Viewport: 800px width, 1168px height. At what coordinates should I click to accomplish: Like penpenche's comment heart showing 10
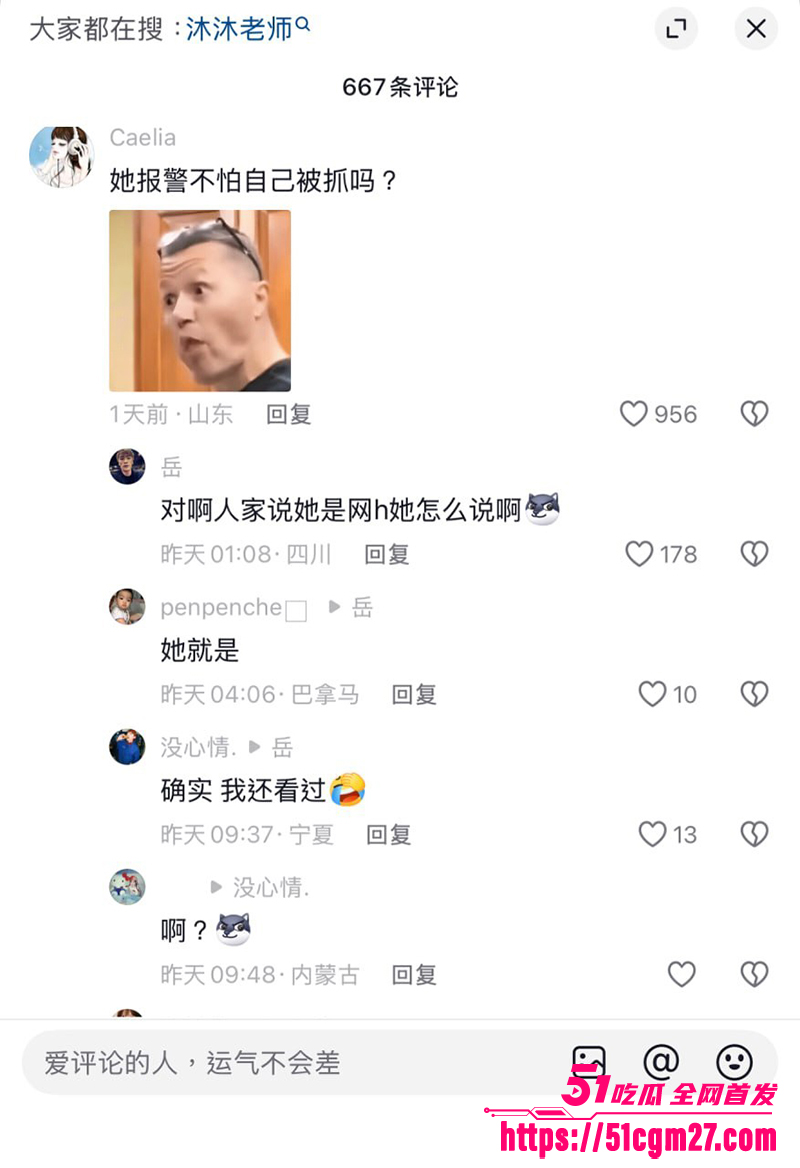(654, 694)
